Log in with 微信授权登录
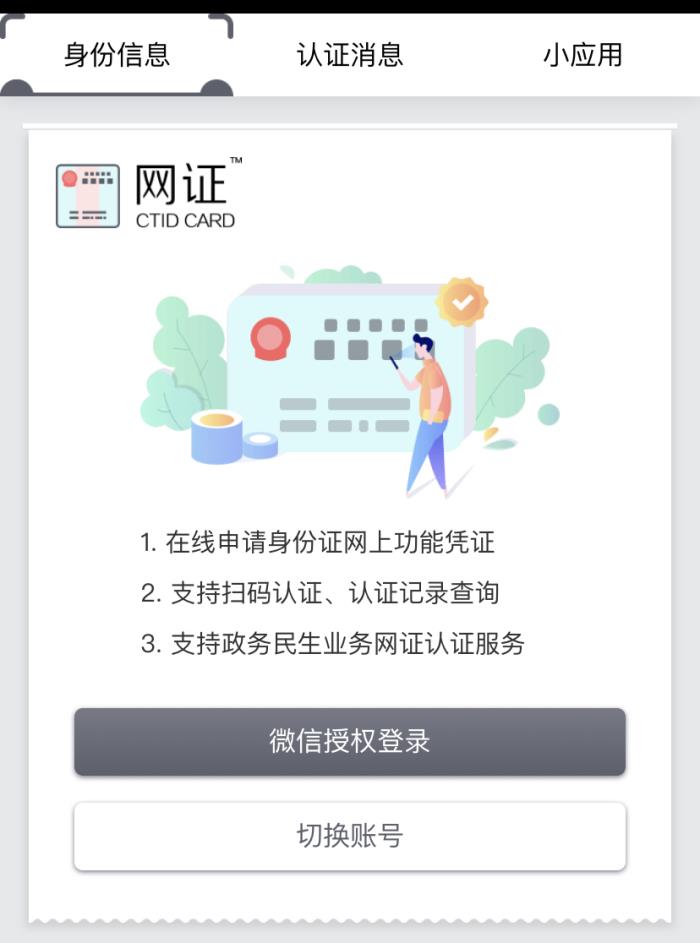 (349, 741)
